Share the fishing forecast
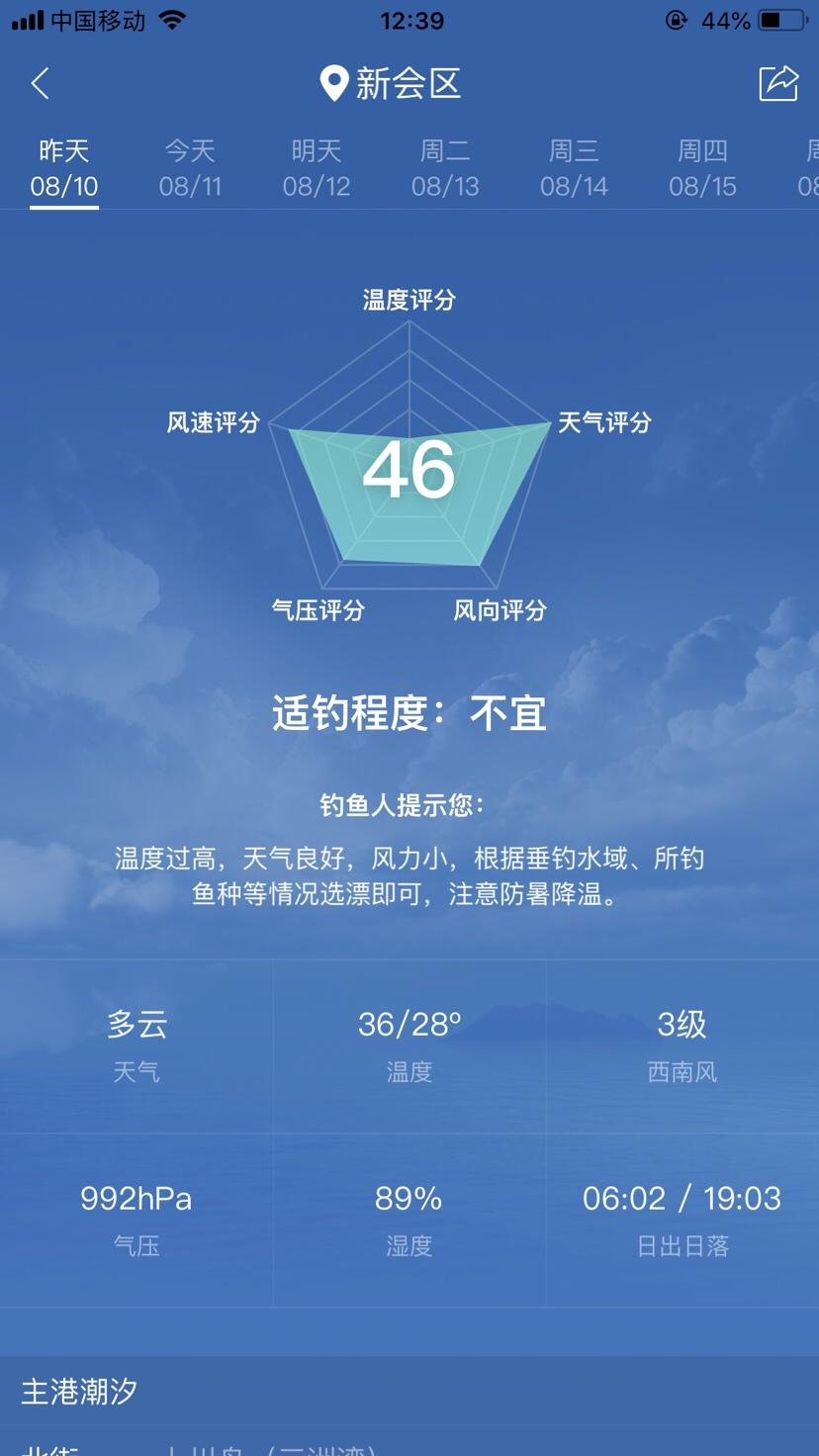The image size is (819, 1456). tap(778, 83)
